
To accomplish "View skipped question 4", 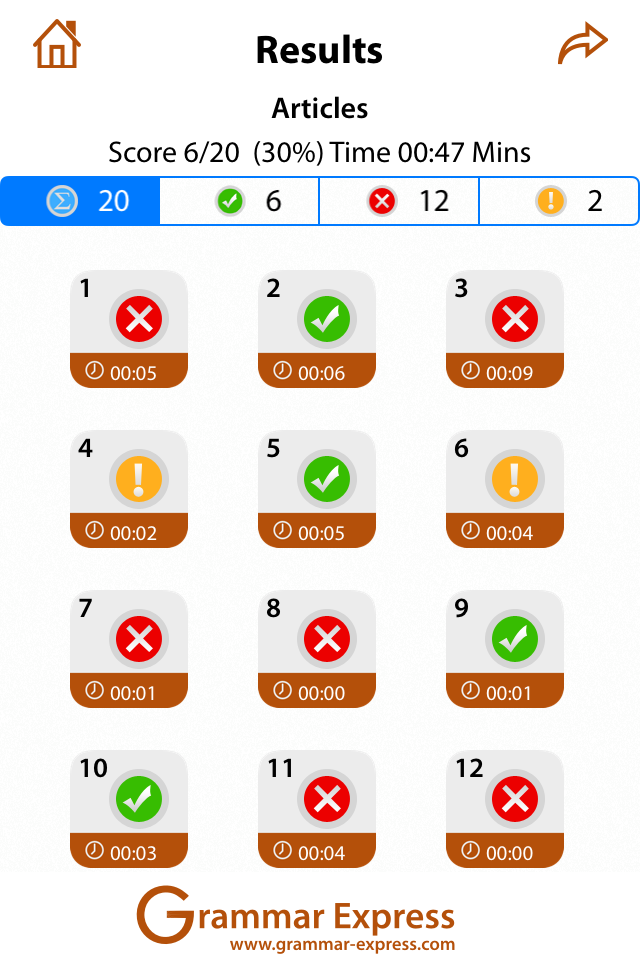I will (x=129, y=488).
